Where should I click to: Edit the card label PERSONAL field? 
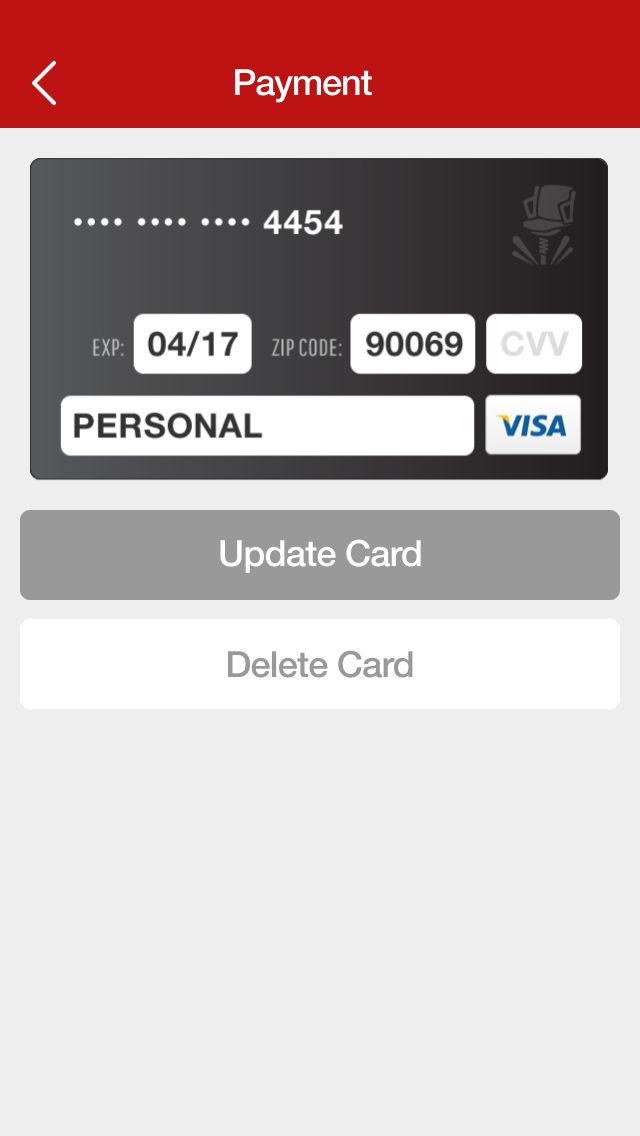267,426
